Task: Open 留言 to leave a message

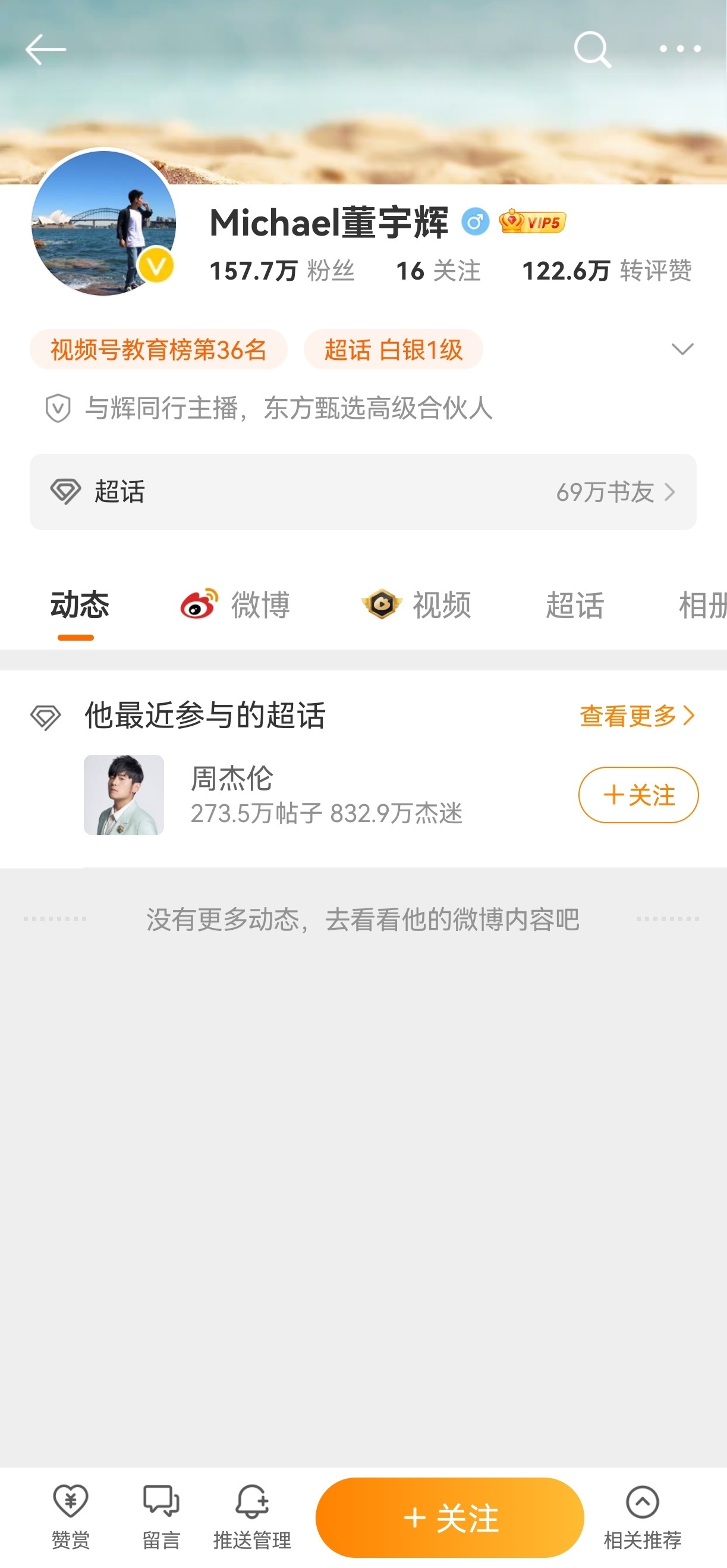Action: 161,1516
